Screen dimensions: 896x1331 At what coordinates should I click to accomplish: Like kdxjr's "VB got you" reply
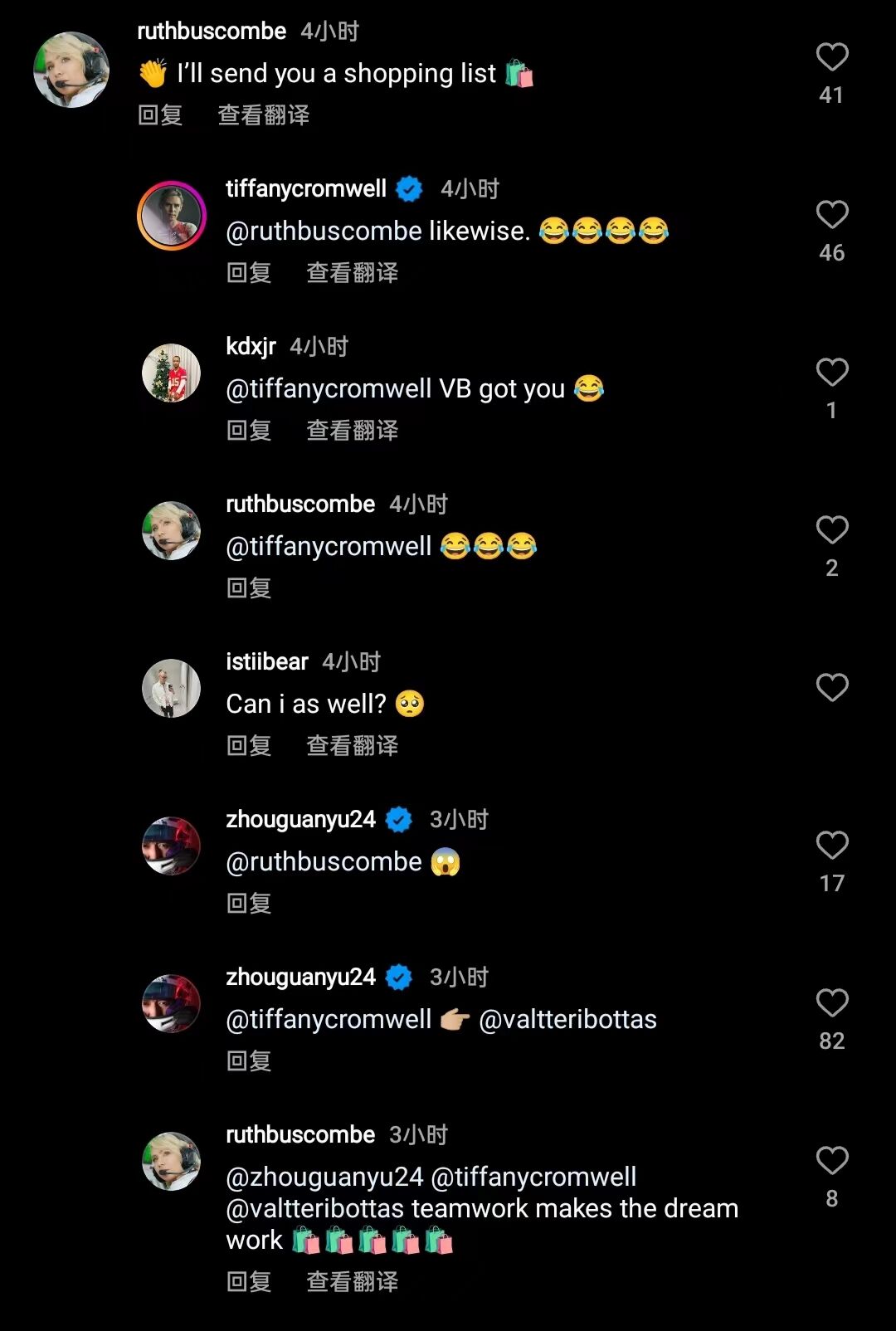point(832,373)
